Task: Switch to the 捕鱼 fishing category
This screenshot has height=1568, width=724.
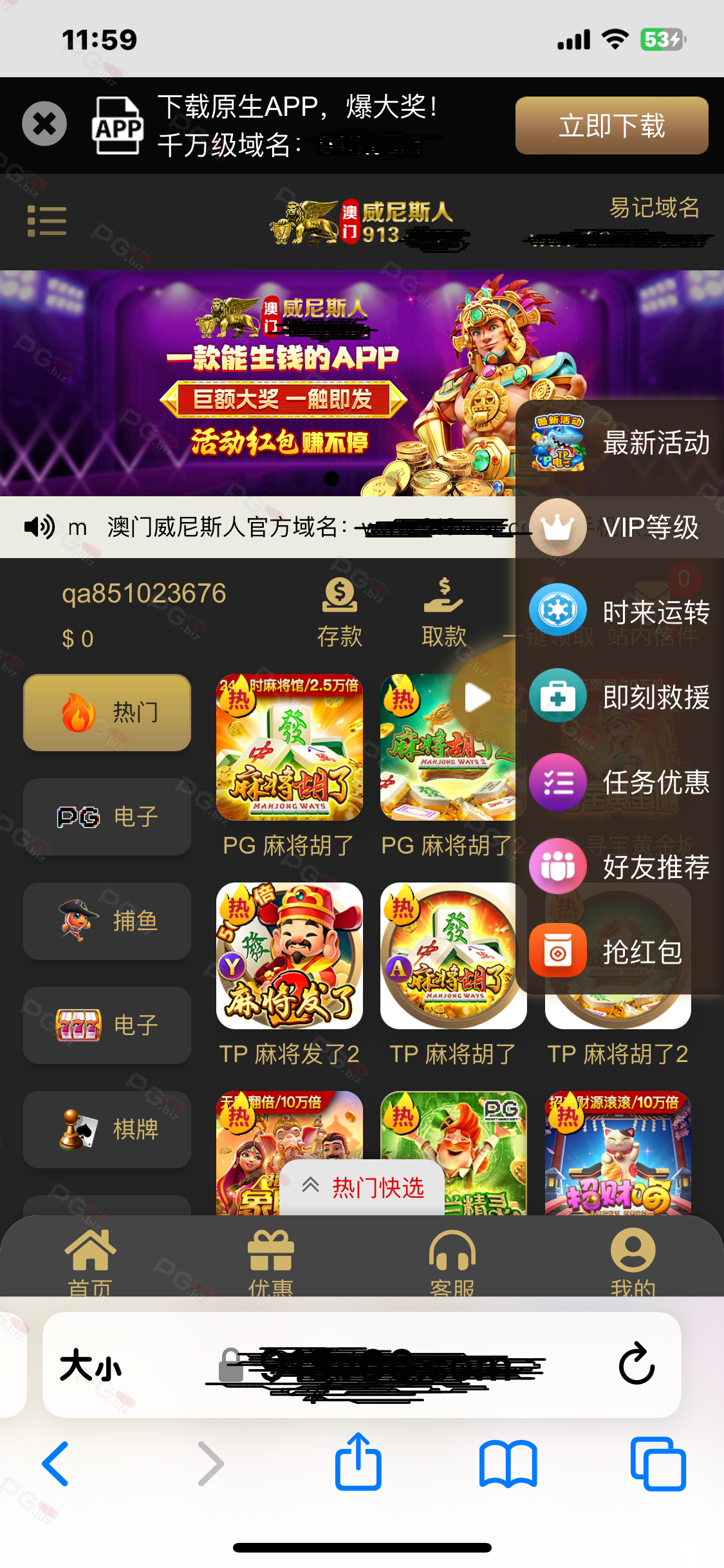Action: [x=107, y=921]
